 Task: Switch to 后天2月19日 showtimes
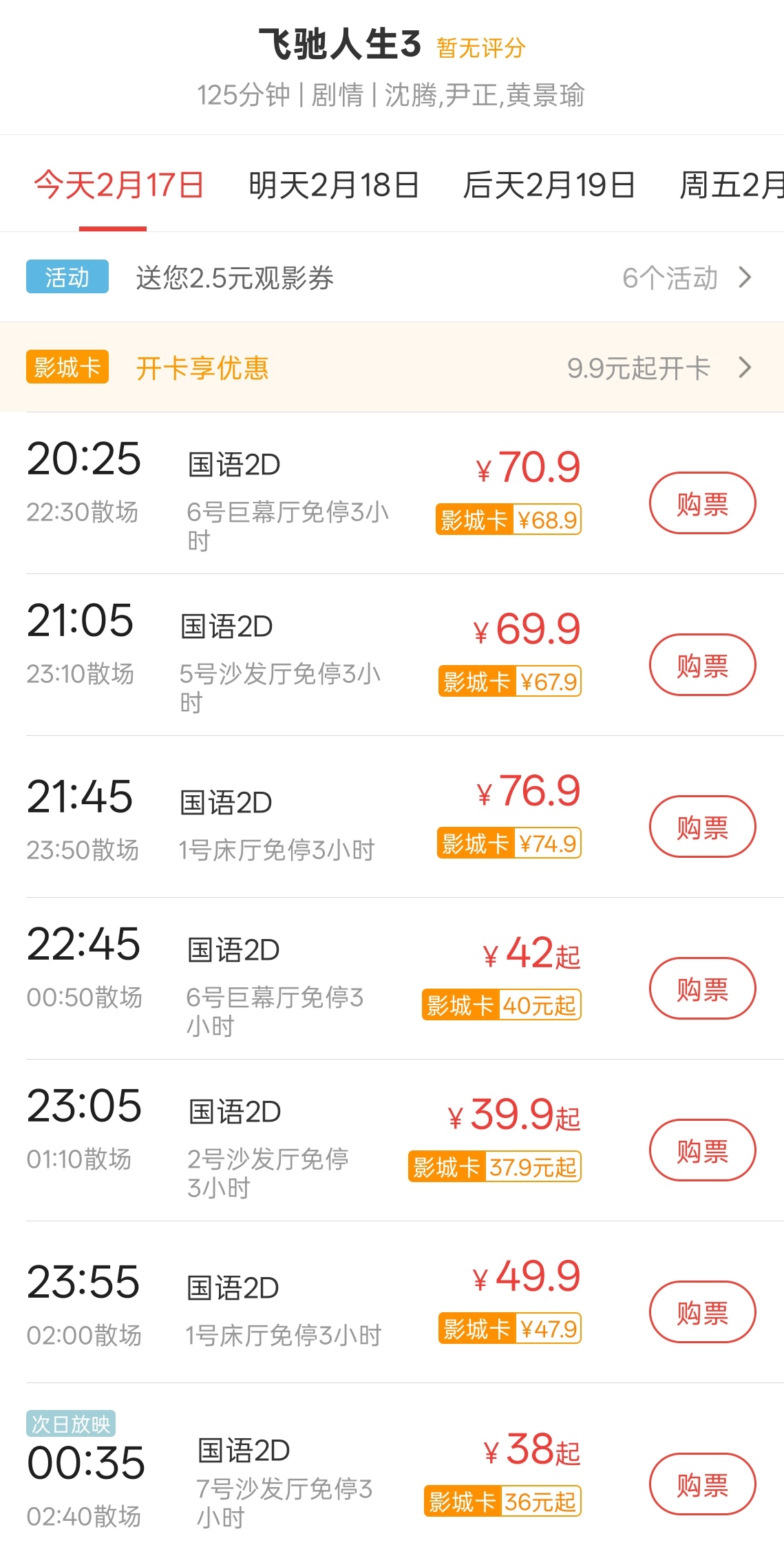tap(549, 185)
